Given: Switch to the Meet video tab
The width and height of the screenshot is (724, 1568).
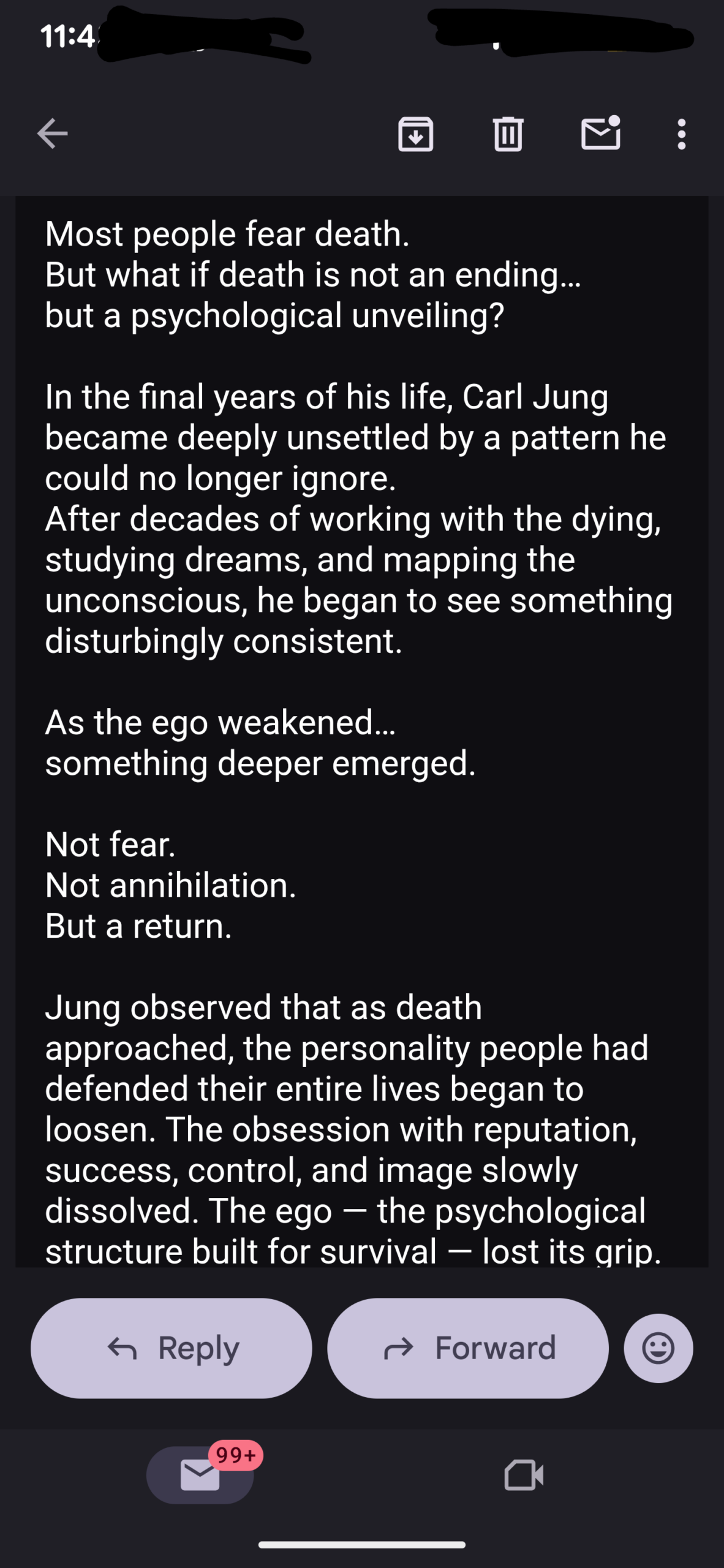Looking at the screenshot, I should 523,1474.
